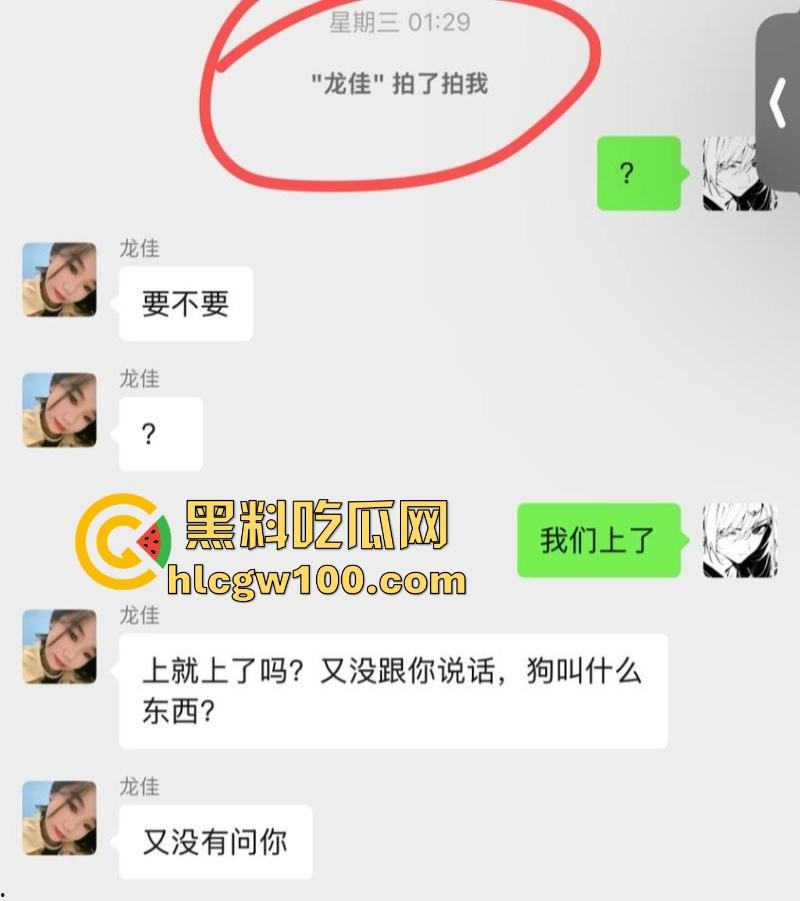Tap the "要不要" message bubble
This screenshot has width=800, height=901.
pos(185,304)
